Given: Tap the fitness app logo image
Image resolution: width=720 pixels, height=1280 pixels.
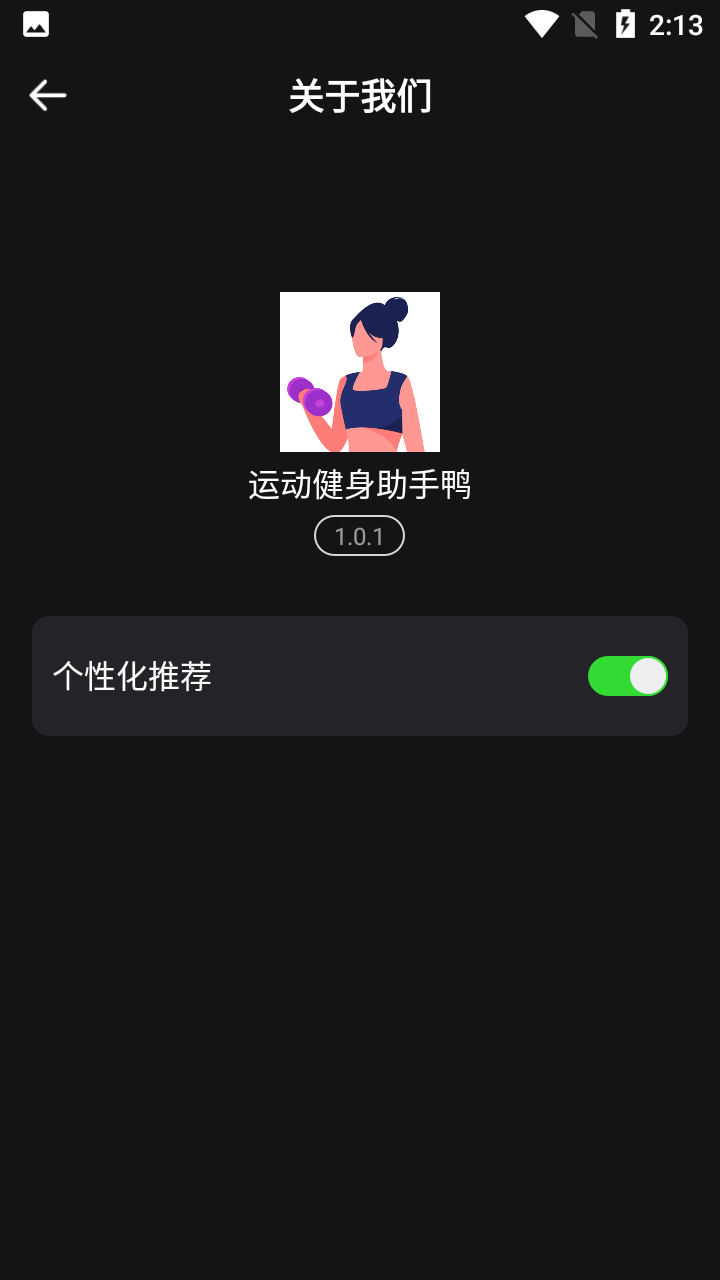Looking at the screenshot, I should tap(360, 371).
